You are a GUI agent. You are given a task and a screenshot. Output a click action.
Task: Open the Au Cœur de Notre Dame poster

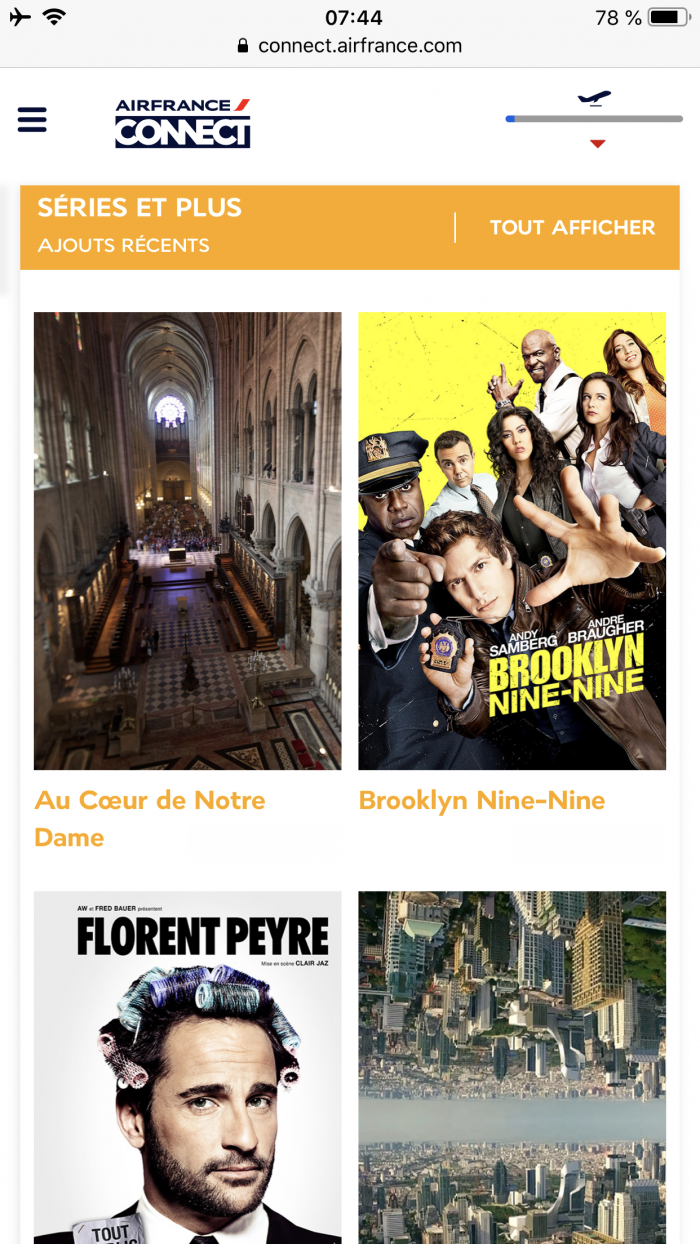point(187,540)
